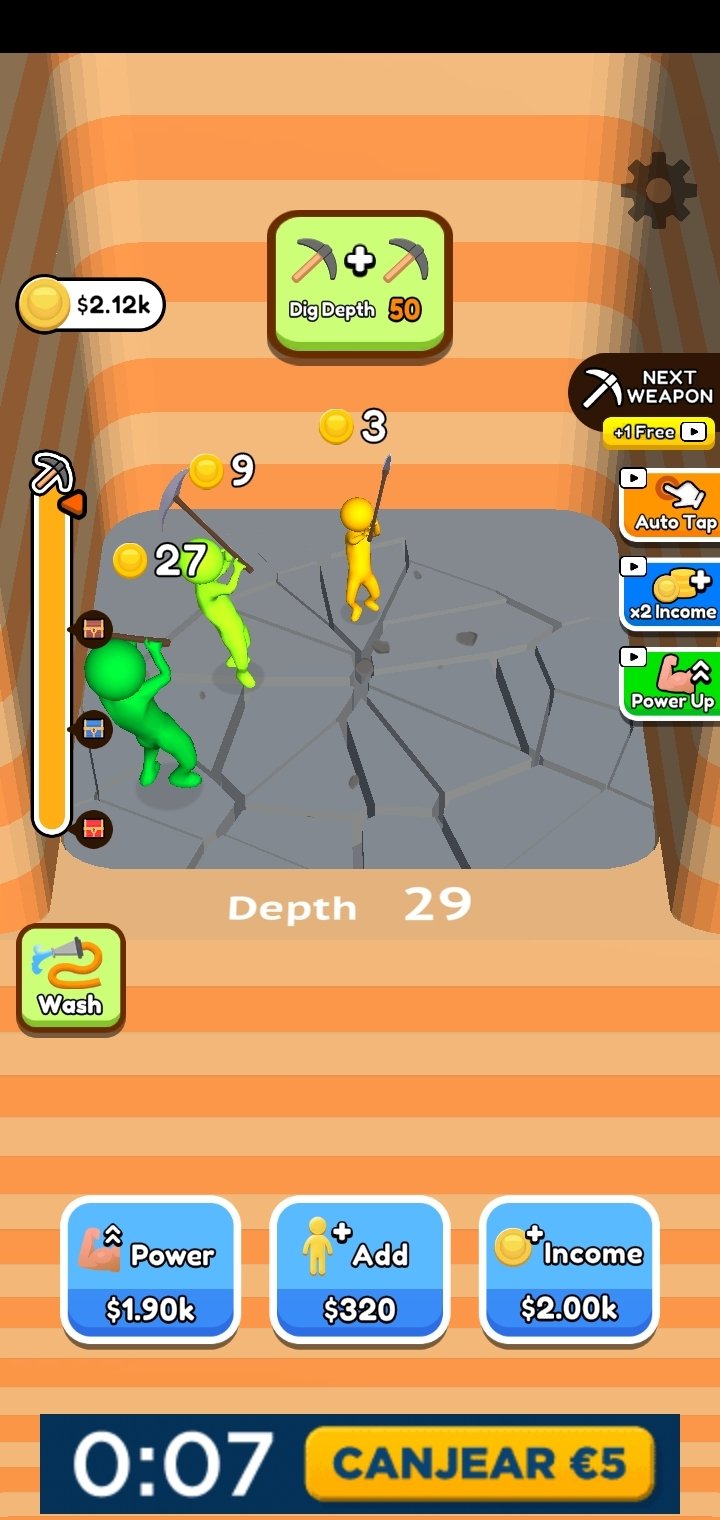Upgrade Power for $1.90k
The width and height of the screenshot is (720, 1520).
(x=150, y=1271)
